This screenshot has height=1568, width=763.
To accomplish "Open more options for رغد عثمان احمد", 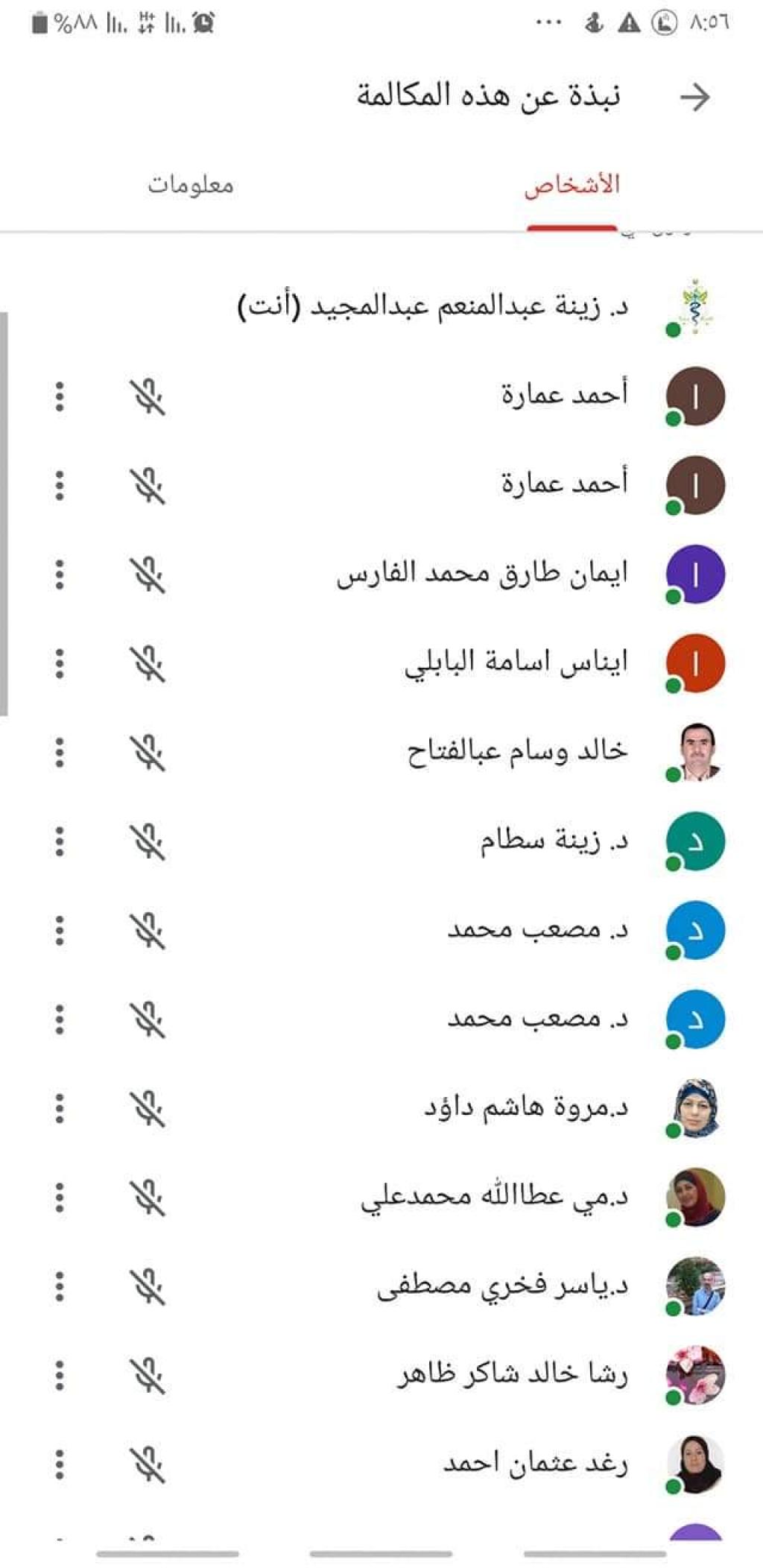I will tap(60, 1464).
